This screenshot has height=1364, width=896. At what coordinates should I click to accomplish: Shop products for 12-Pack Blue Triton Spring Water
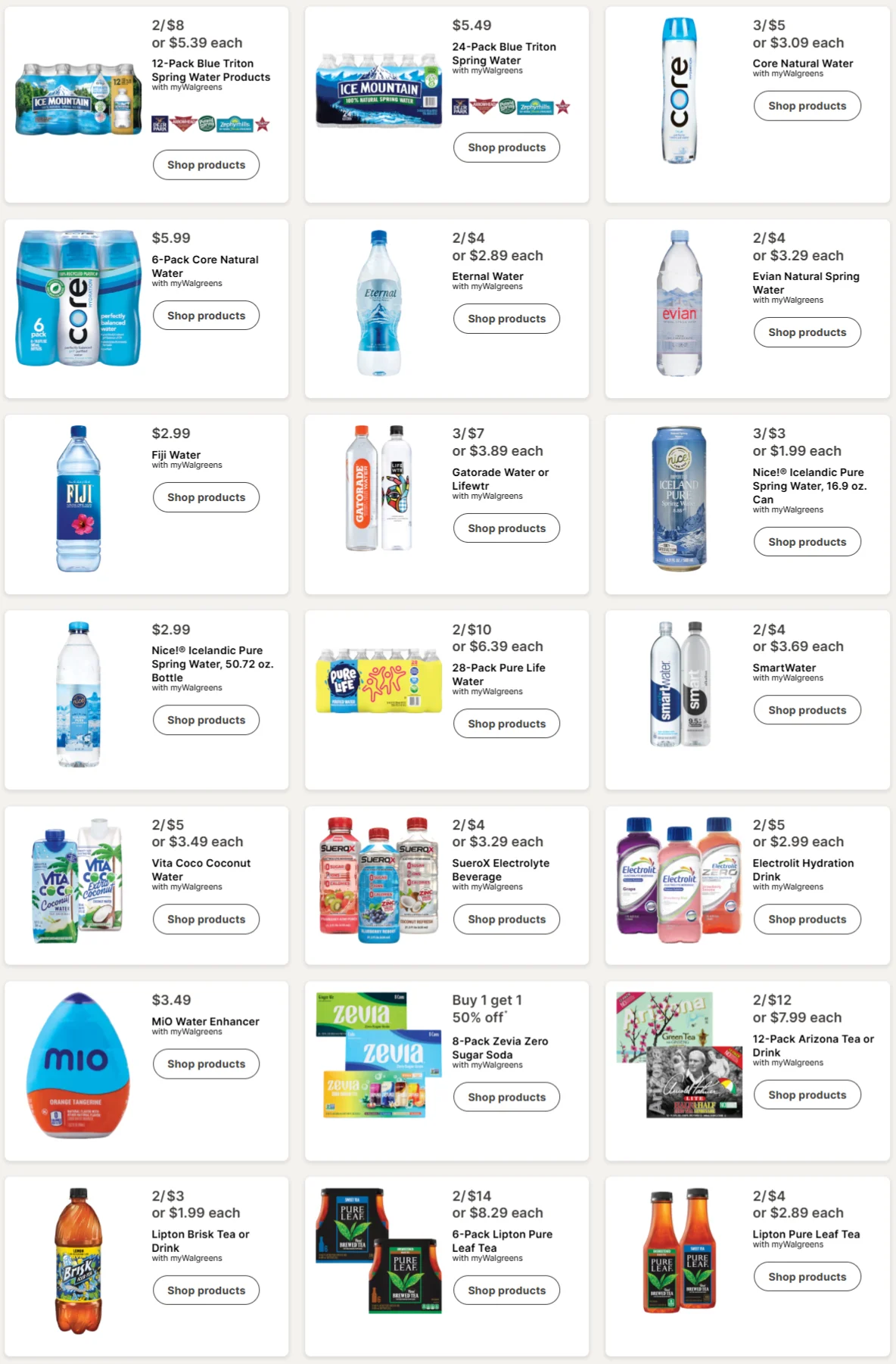[x=206, y=165]
